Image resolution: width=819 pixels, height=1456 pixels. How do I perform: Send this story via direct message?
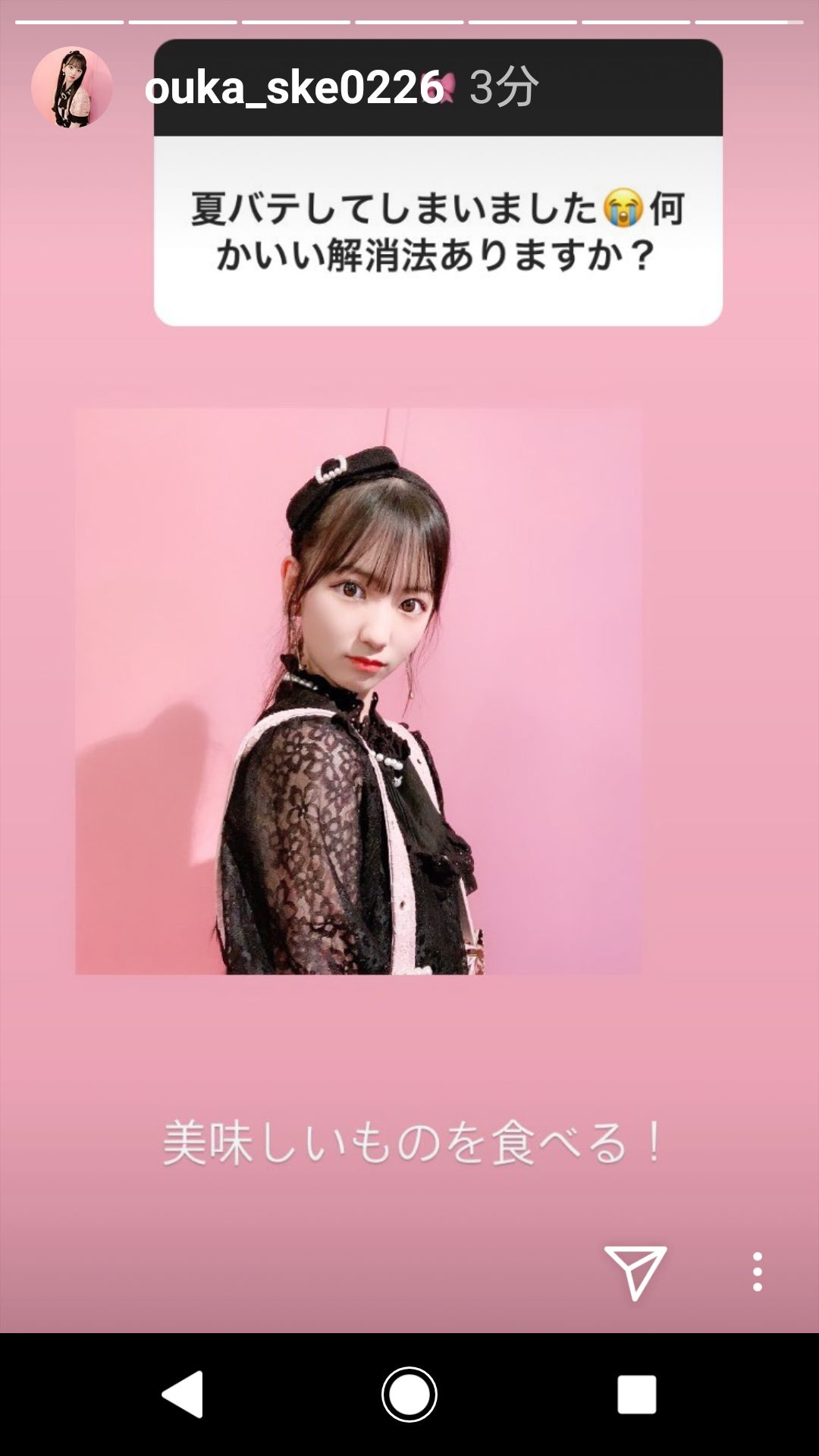(635, 1272)
